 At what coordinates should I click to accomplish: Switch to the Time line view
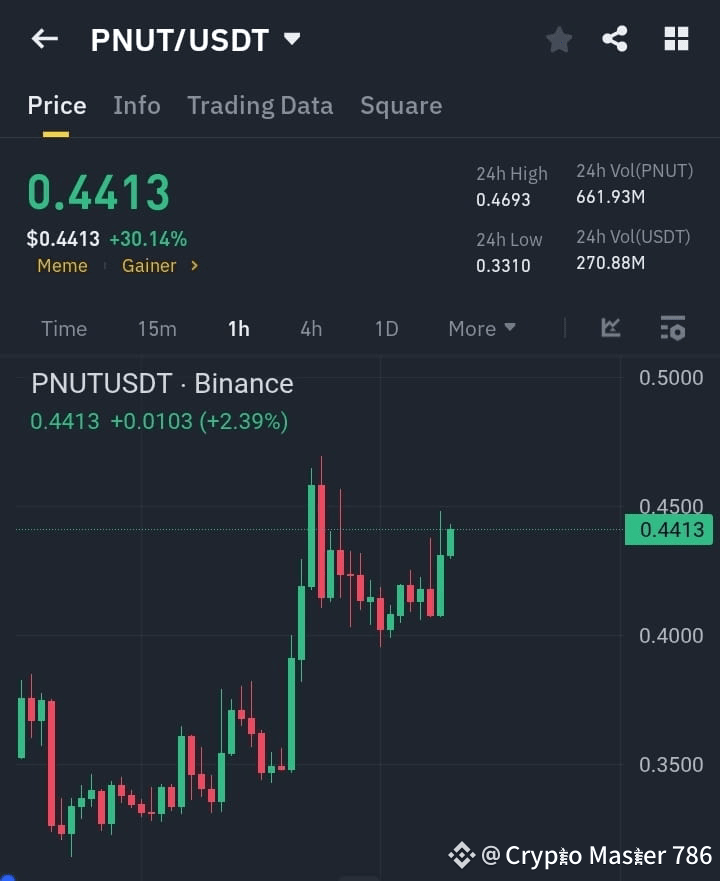coord(63,328)
